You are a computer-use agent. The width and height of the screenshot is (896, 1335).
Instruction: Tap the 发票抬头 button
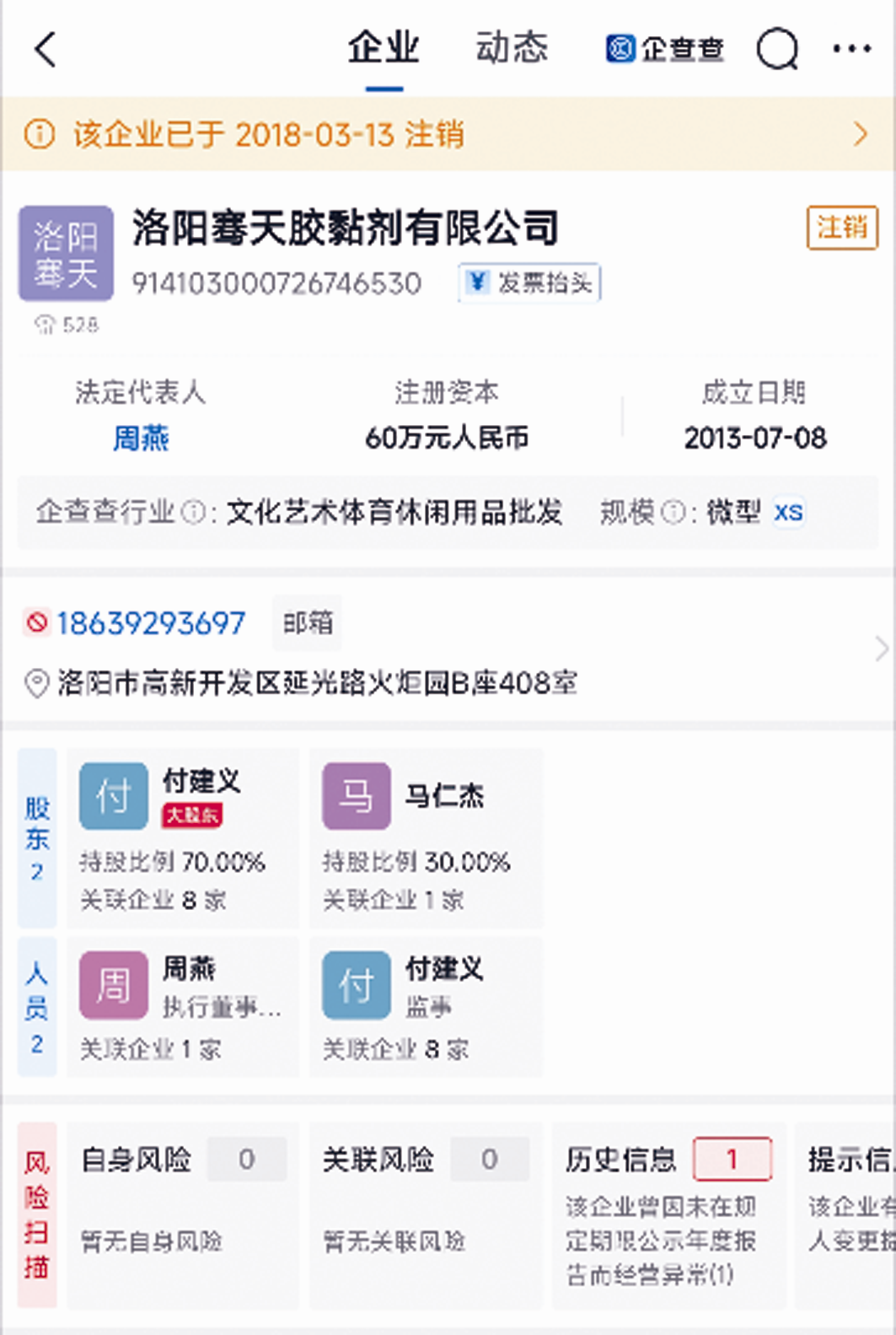pyautogui.click(x=530, y=283)
